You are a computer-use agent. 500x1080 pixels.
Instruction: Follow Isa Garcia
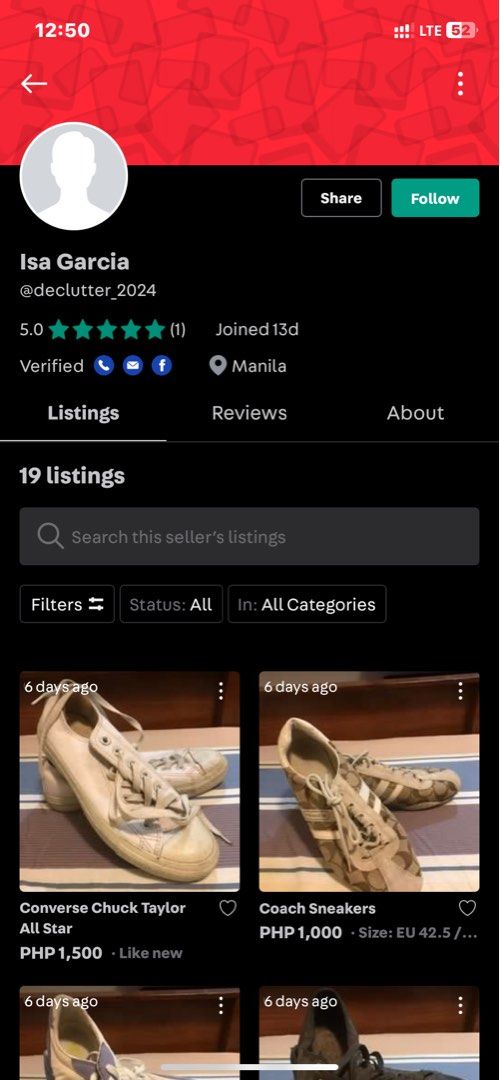[435, 198]
